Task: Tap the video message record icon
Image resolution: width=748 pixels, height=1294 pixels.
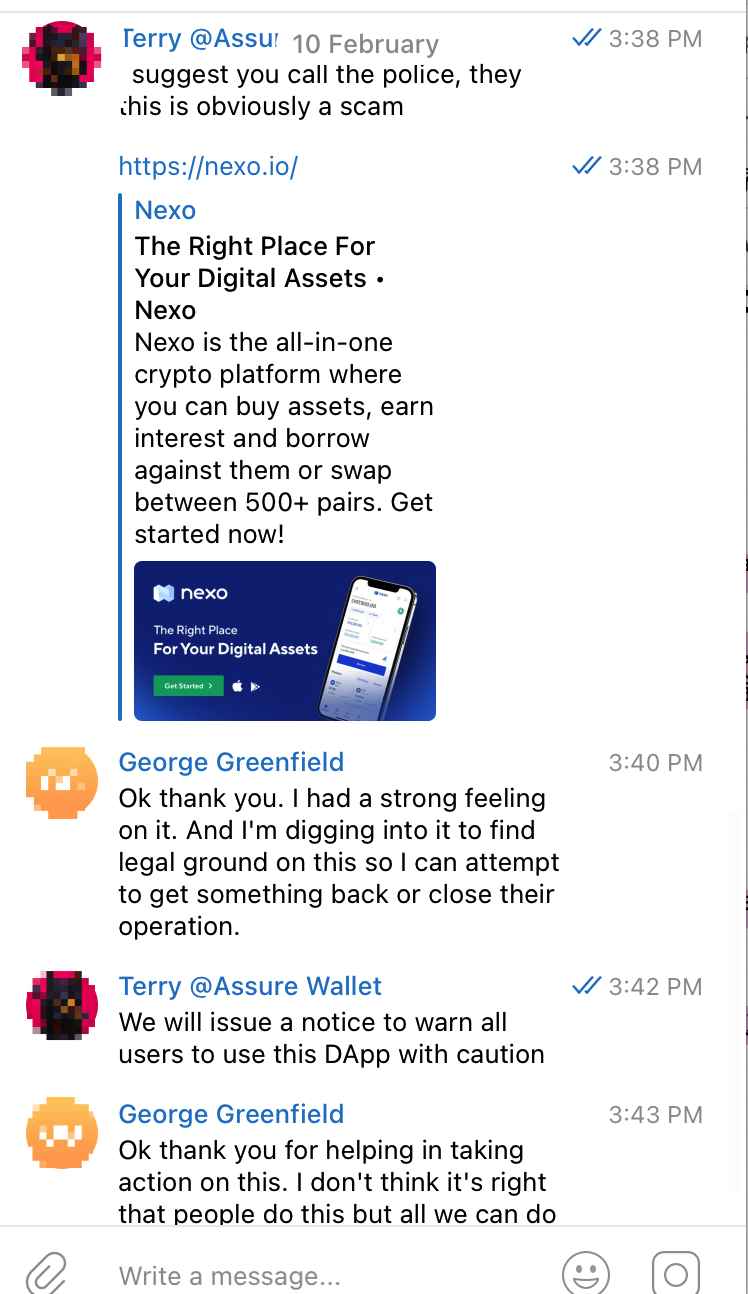Action: (x=676, y=1275)
